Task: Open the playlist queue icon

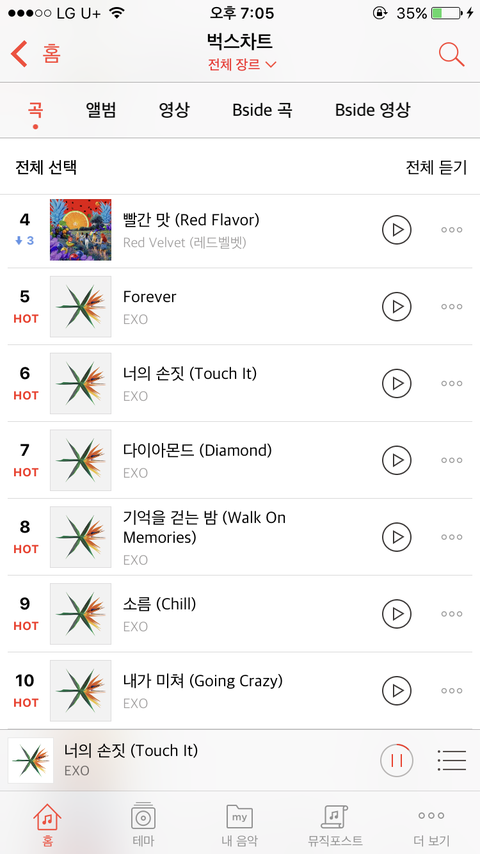Action: tap(452, 760)
